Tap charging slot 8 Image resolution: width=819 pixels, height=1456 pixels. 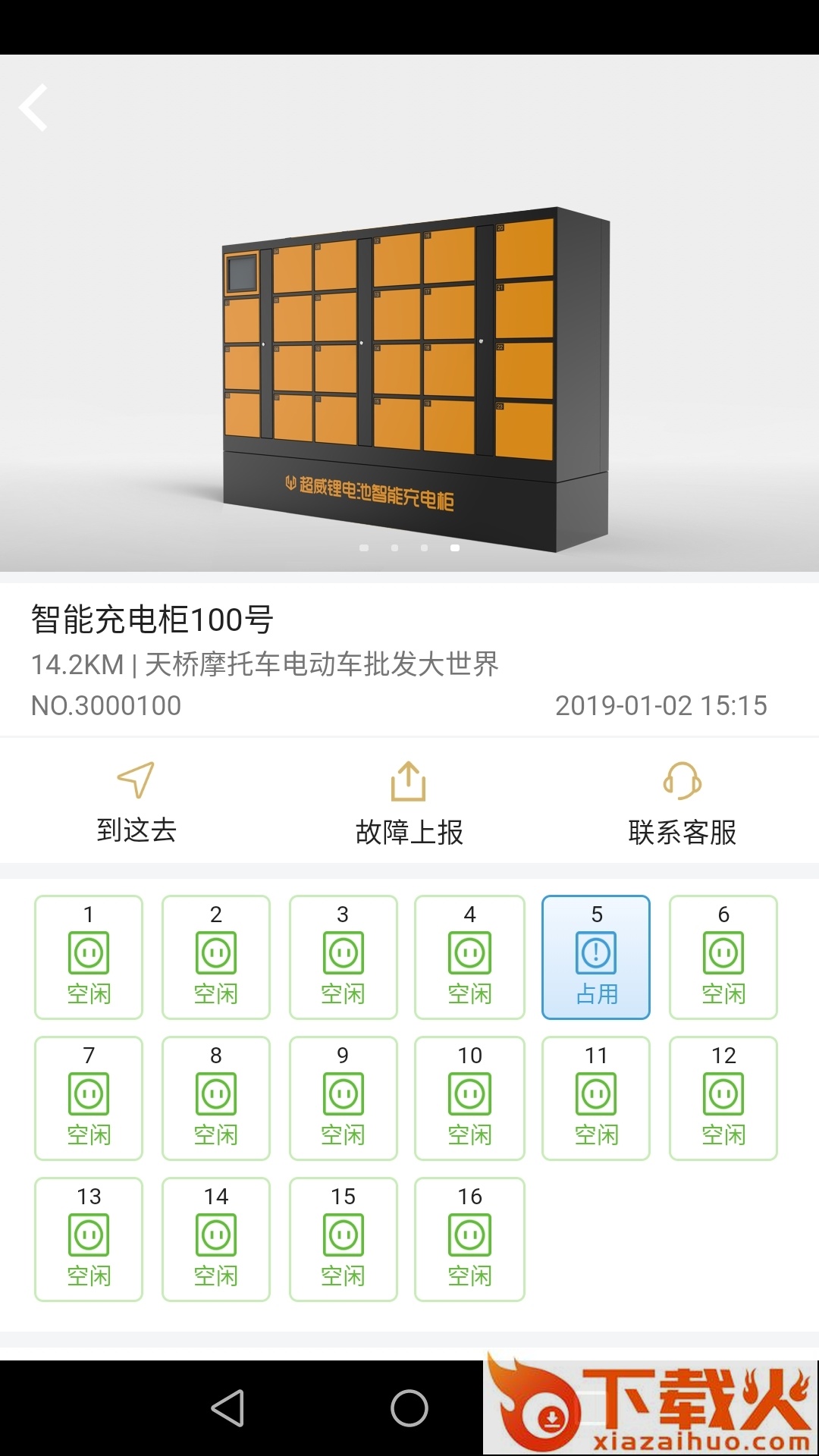point(216,1098)
